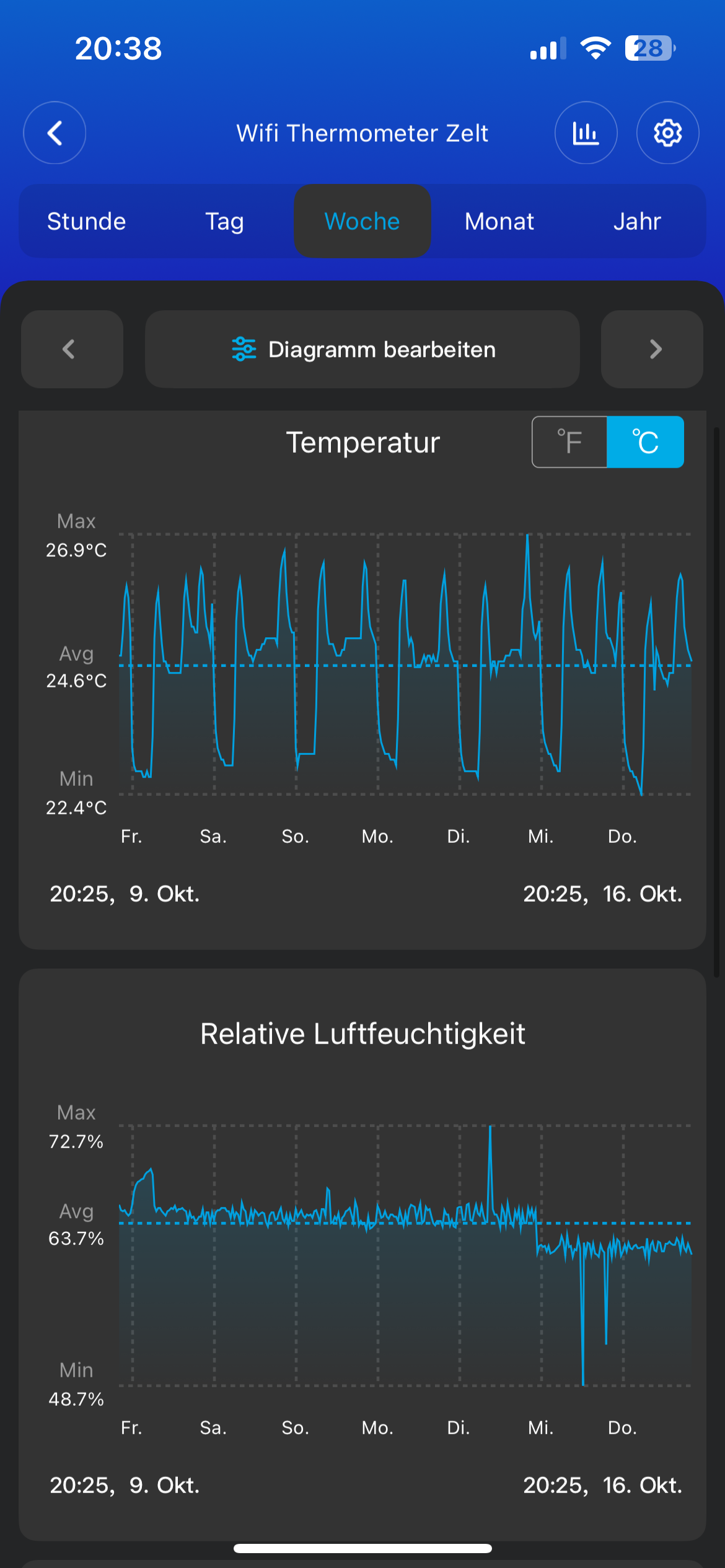
Task: Select the Tag time range
Action: pos(224,221)
